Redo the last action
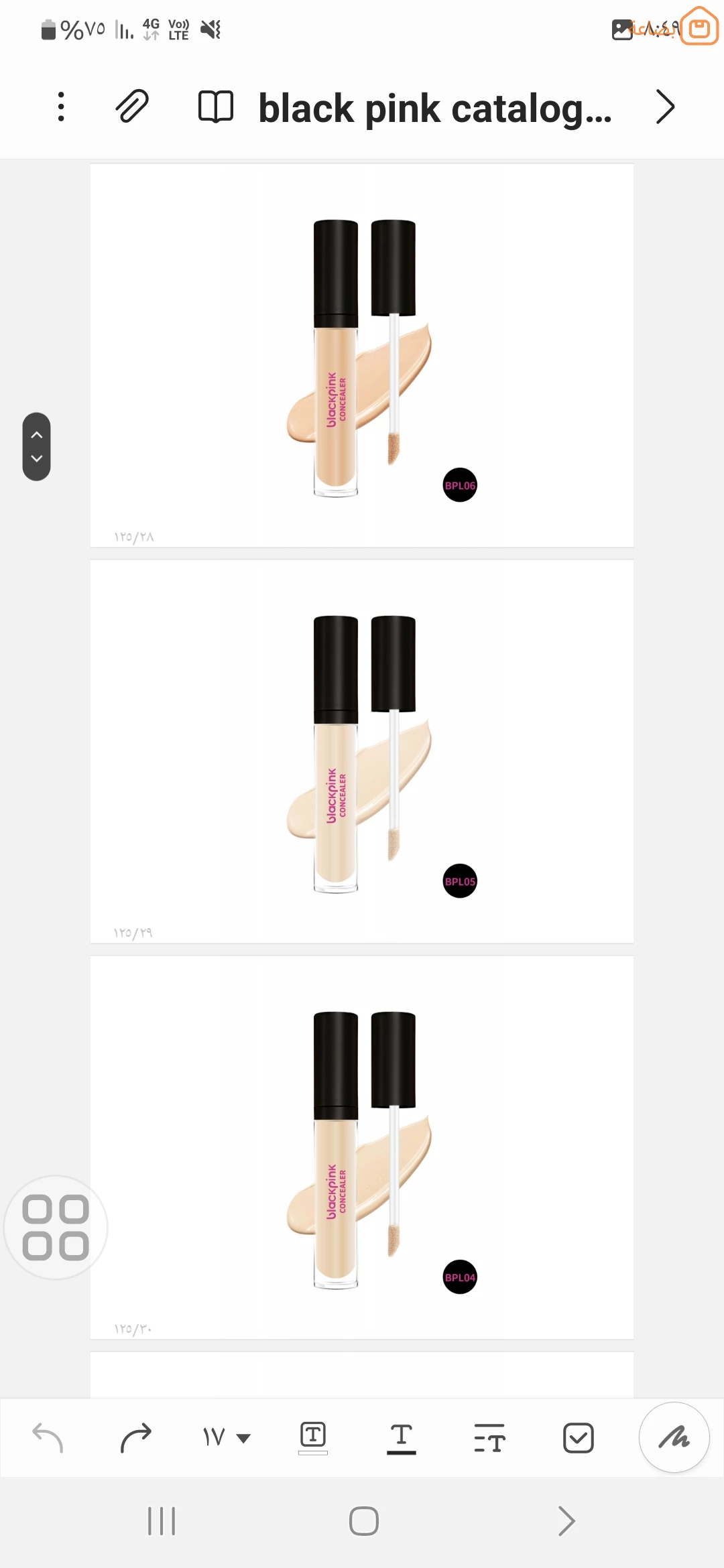Viewport: 724px width, 1568px height. [x=136, y=1438]
